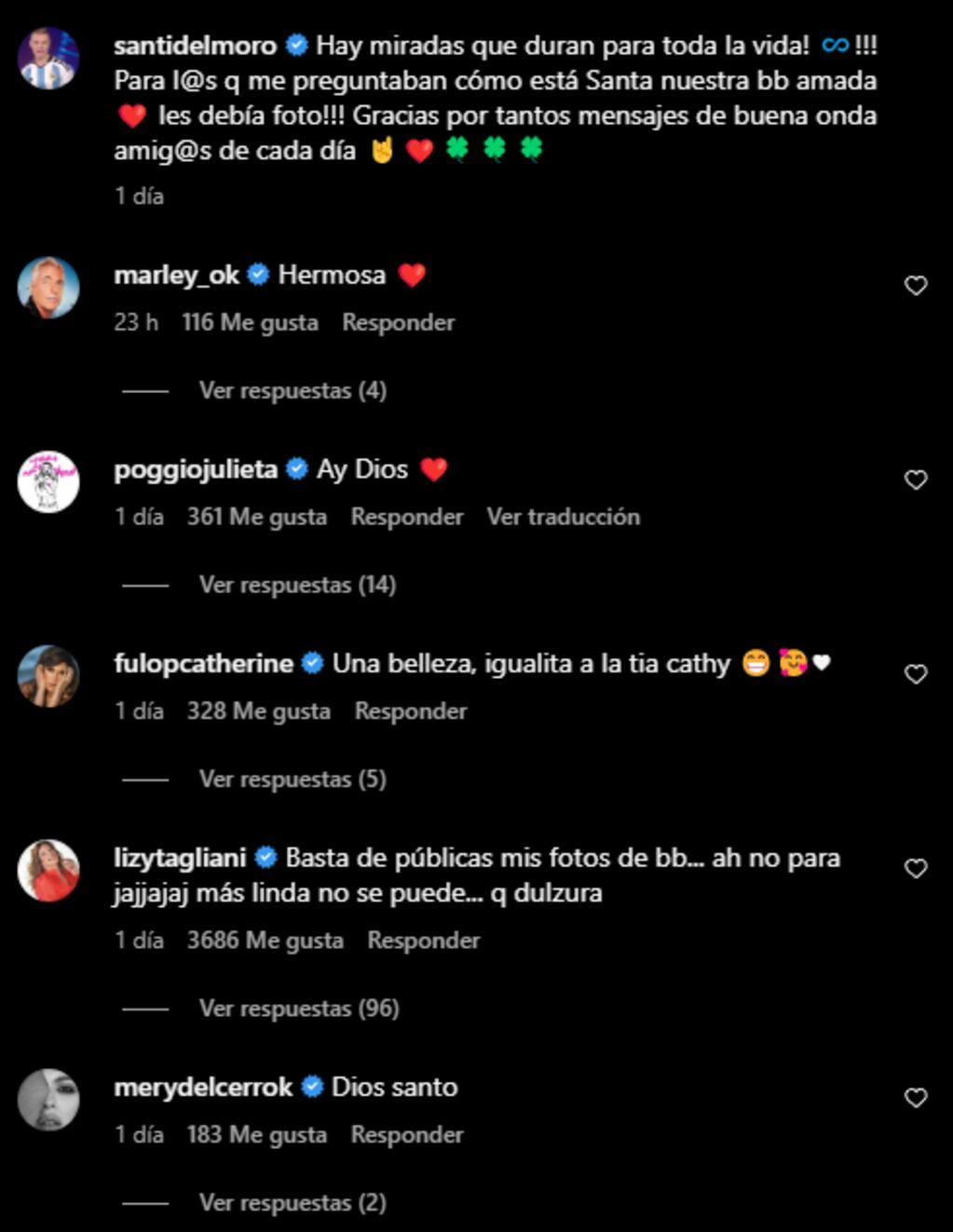Like fulopcatherine's comment

(x=916, y=674)
